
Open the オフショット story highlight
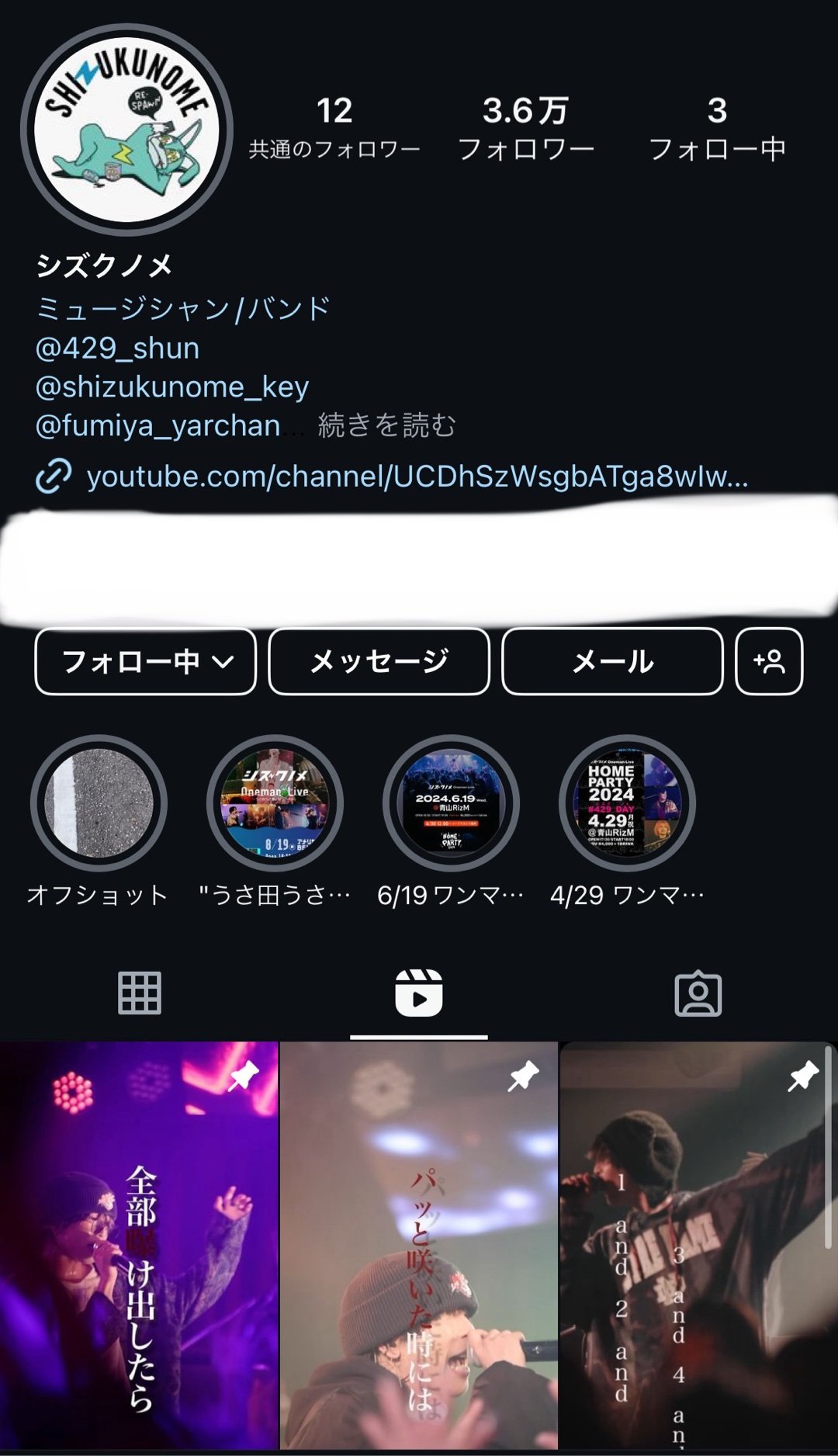pyautogui.click(x=99, y=803)
